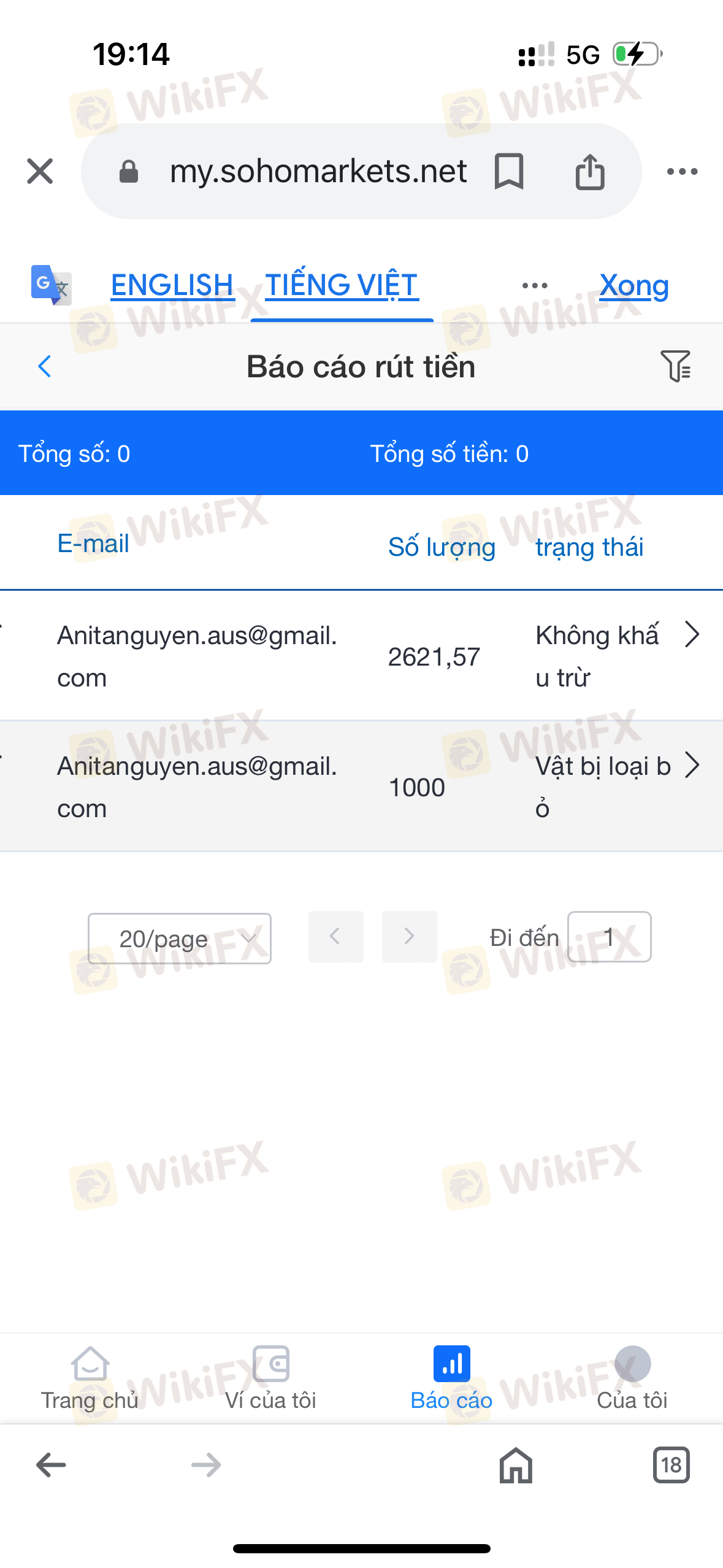Go to the next results page

[409, 937]
